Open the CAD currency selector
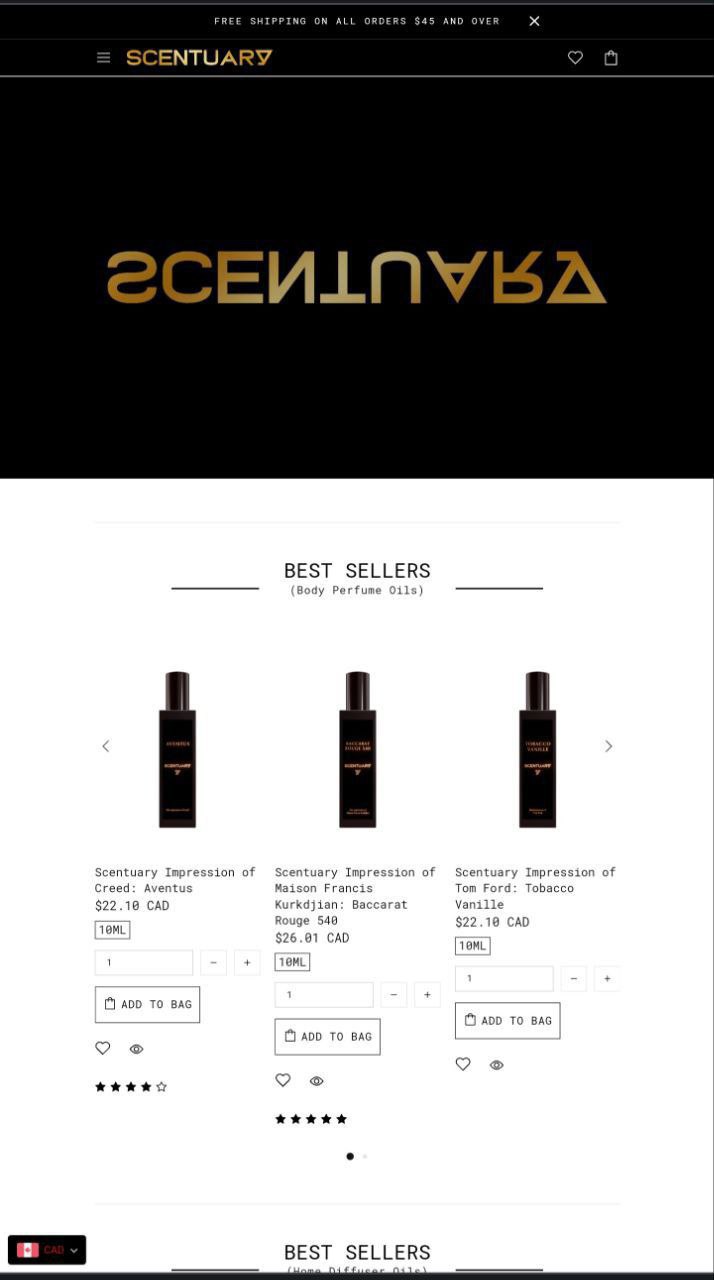 (x=47, y=1250)
